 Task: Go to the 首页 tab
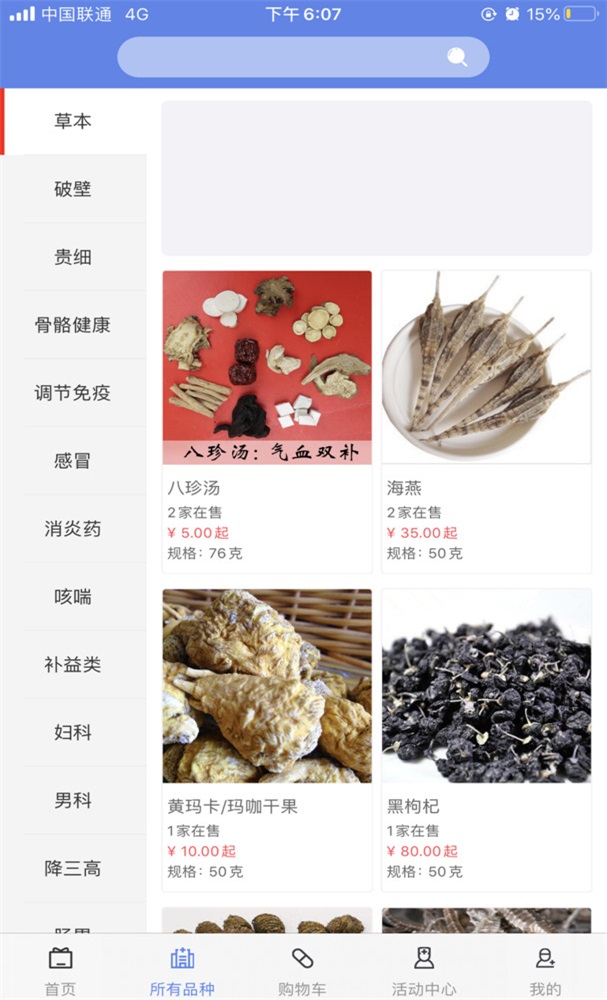pyautogui.click(x=60, y=972)
